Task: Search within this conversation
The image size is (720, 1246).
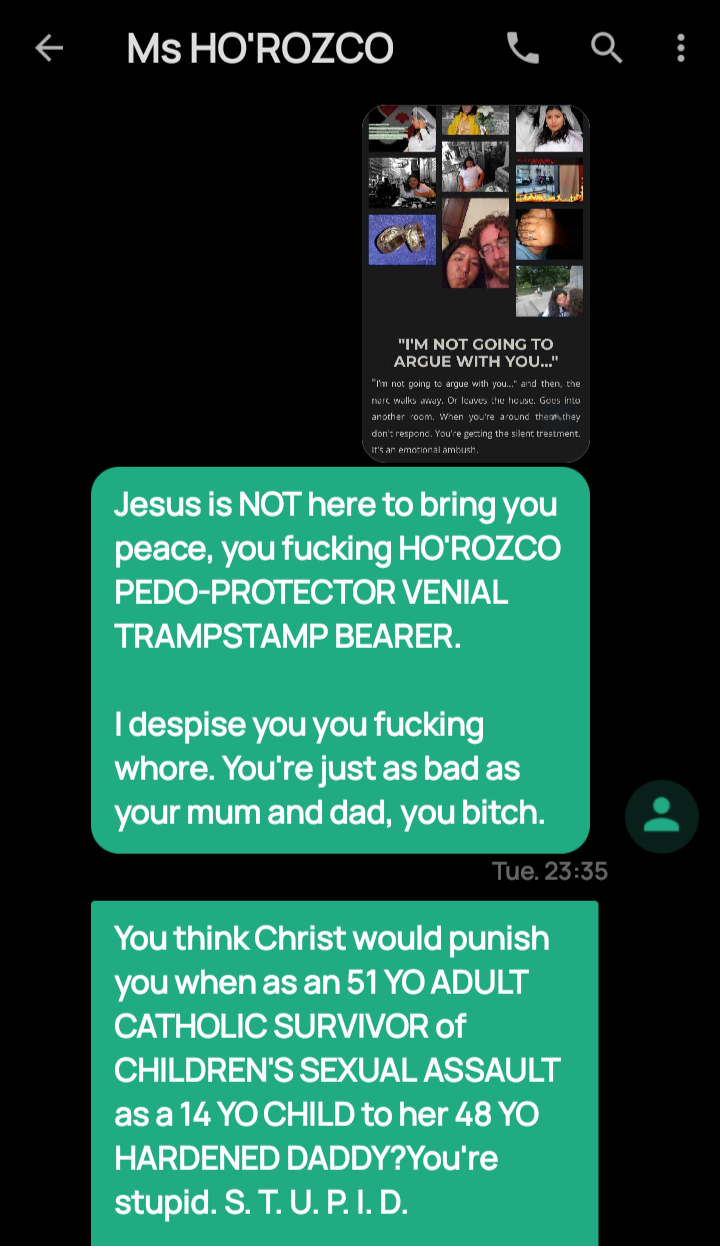Action: (606, 47)
